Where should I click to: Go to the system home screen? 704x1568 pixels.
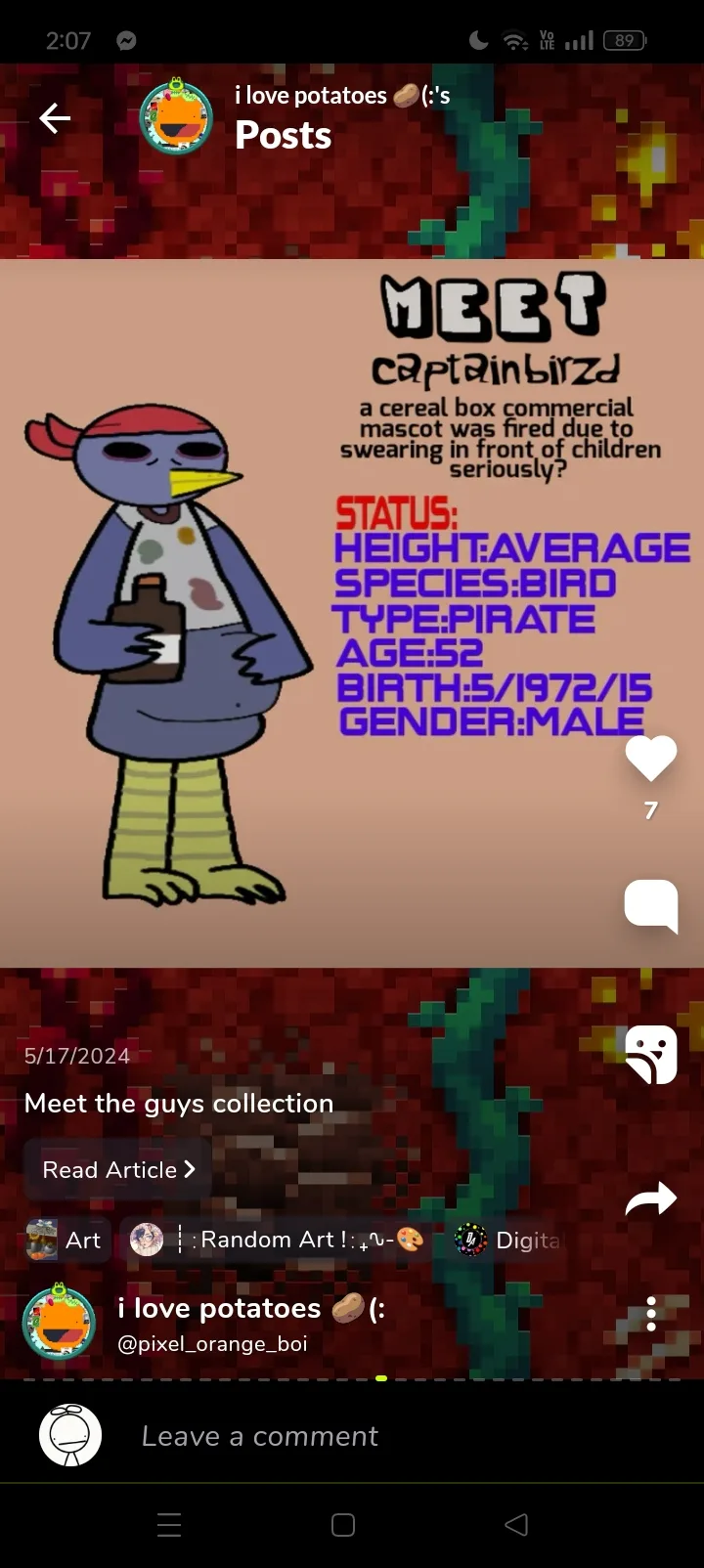tap(343, 1524)
